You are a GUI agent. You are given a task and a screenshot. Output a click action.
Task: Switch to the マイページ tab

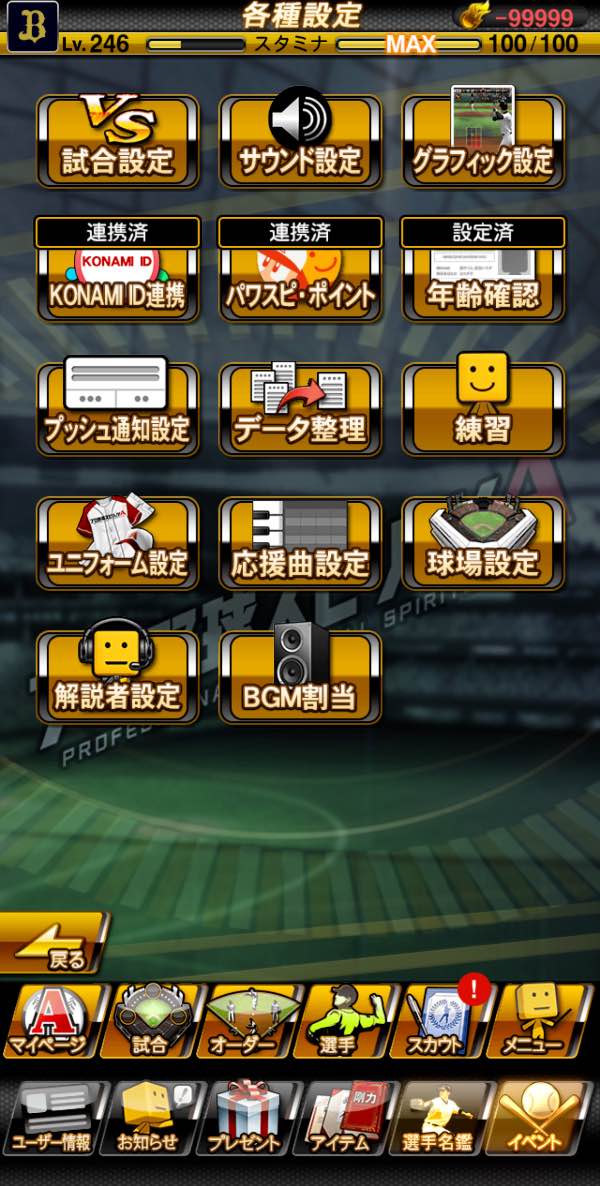[50, 1022]
